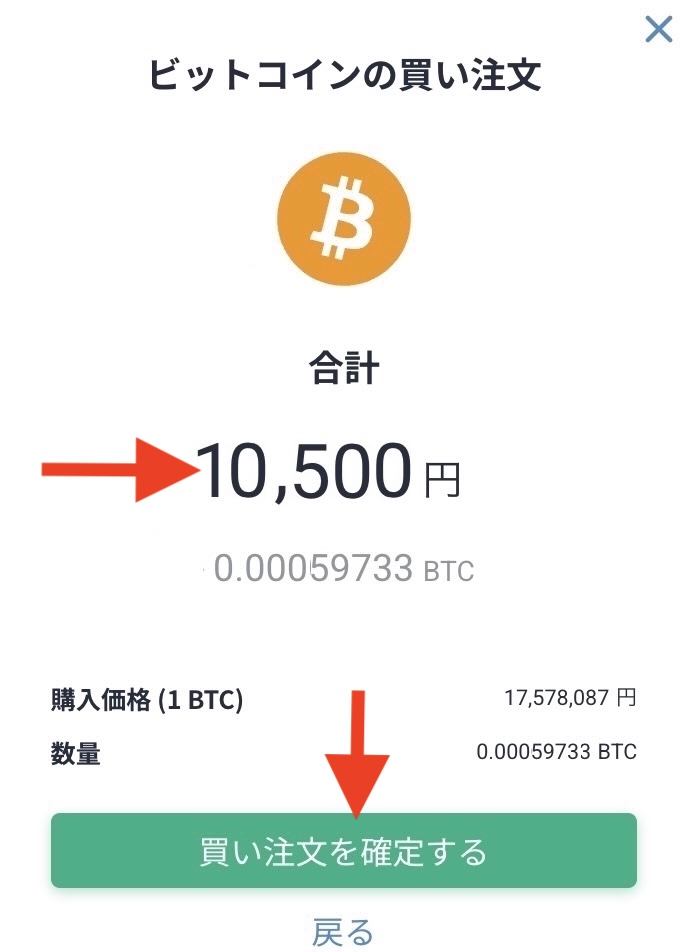
Task: Close the Bitcoin buy order dialog
Action: pos(658,30)
